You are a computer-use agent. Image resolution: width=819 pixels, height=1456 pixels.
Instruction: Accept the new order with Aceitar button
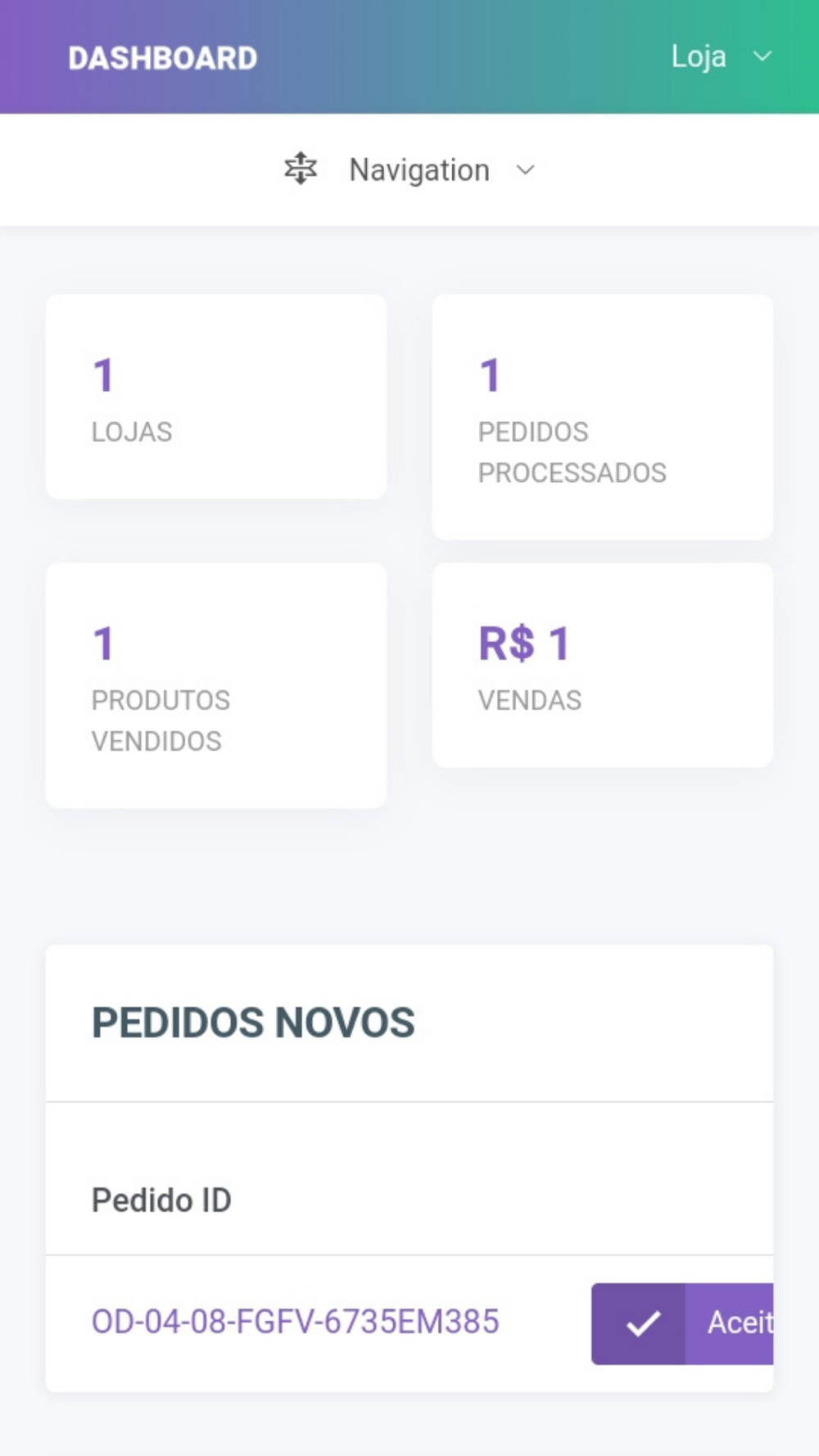coord(682,1323)
